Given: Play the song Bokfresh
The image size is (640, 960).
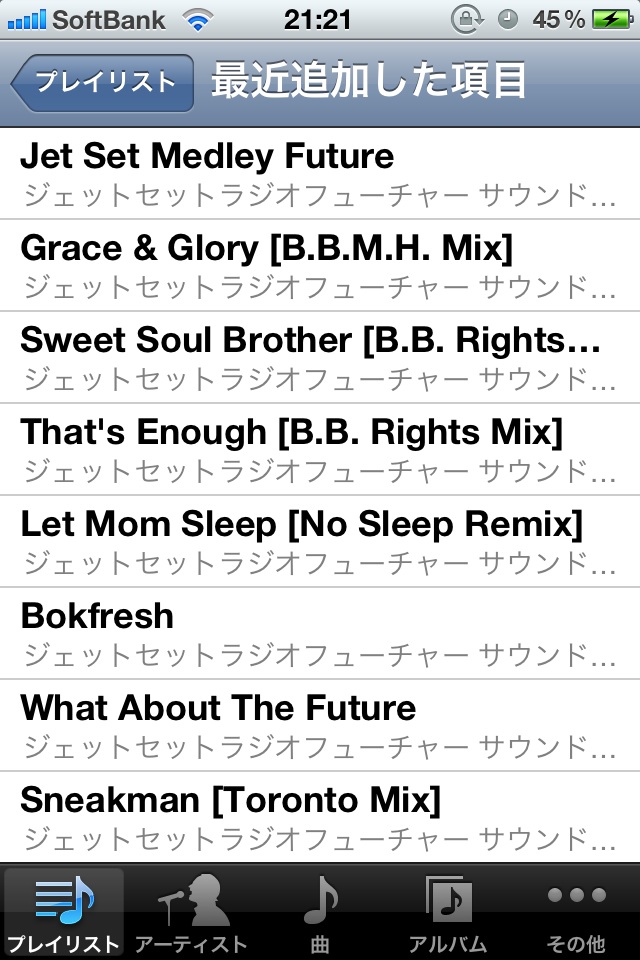Looking at the screenshot, I should point(320,633).
